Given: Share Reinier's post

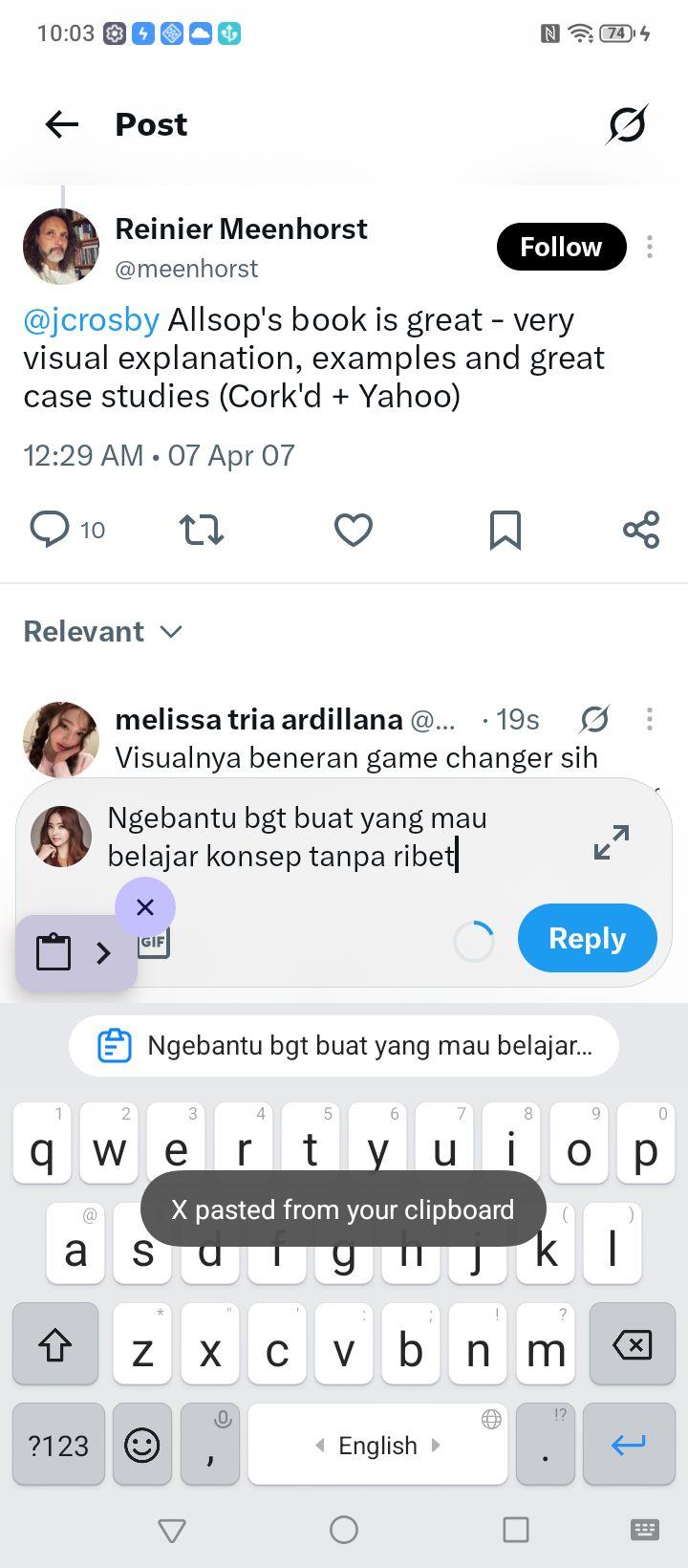Looking at the screenshot, I should click(641, 530).
